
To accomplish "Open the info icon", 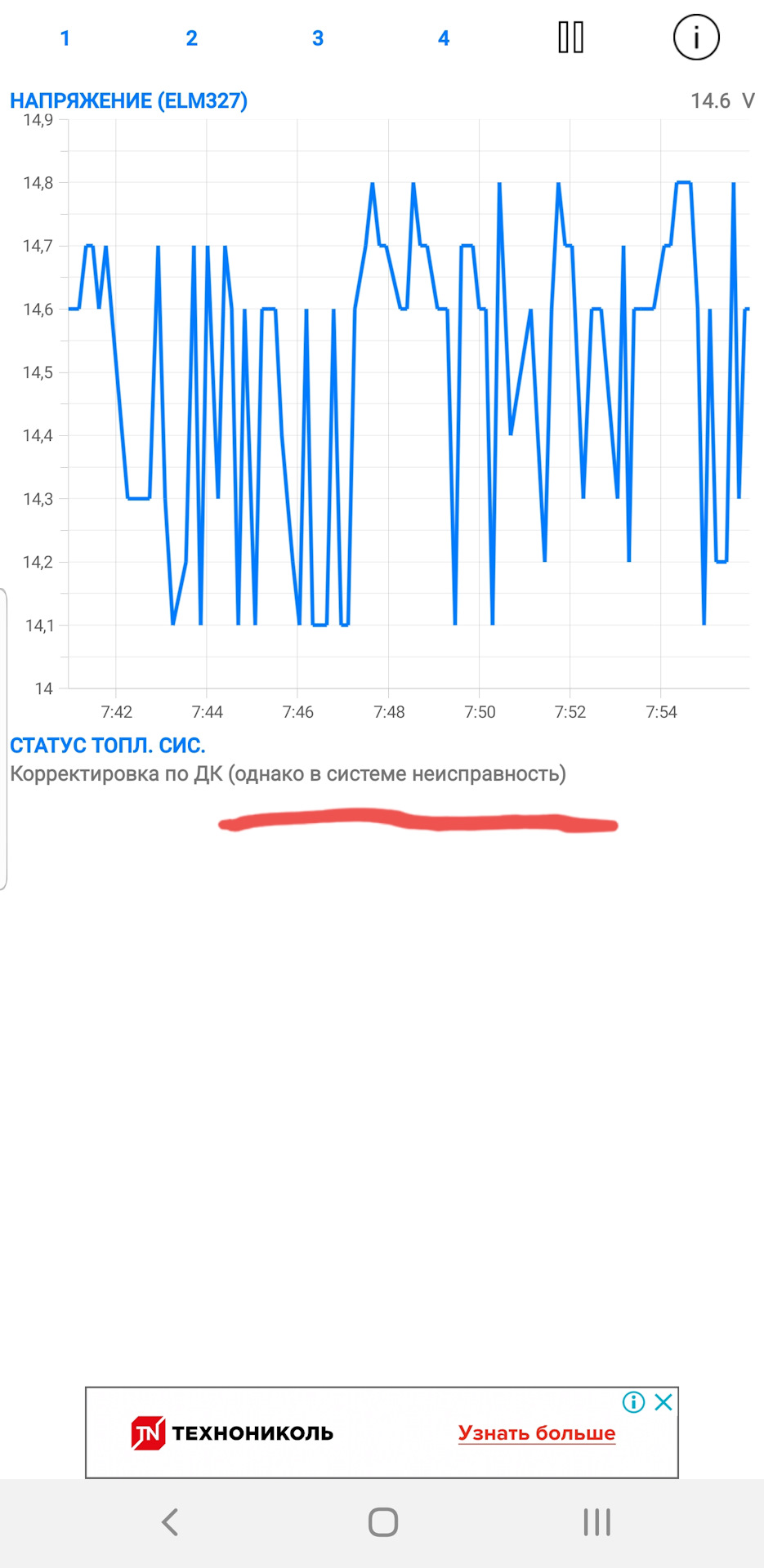I will [696, 38].
